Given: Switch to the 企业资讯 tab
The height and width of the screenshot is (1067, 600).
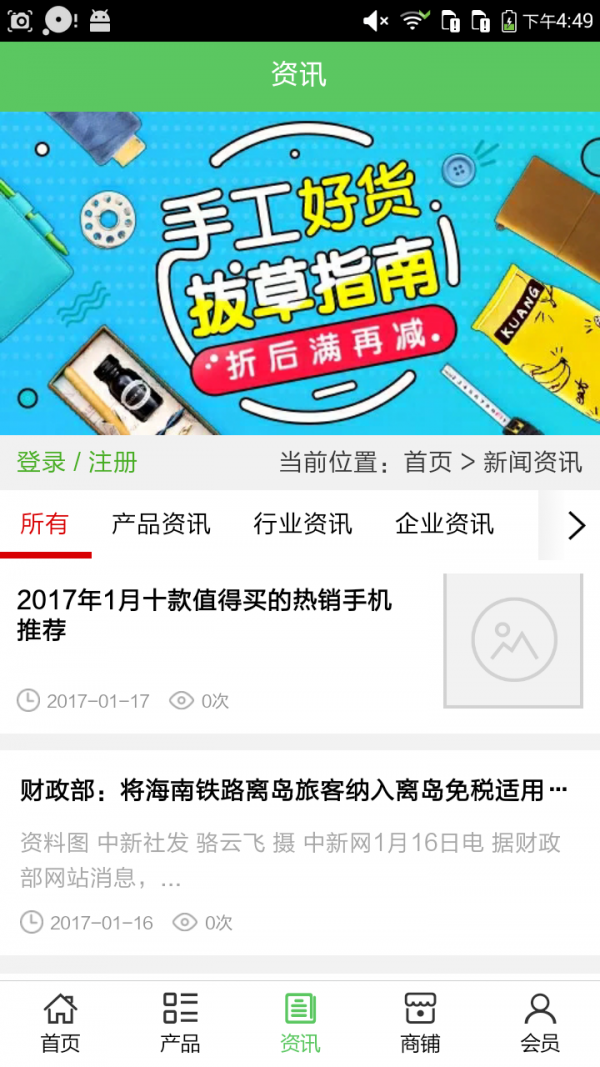Looking at the screenshot, I should (x=444, y=523).
